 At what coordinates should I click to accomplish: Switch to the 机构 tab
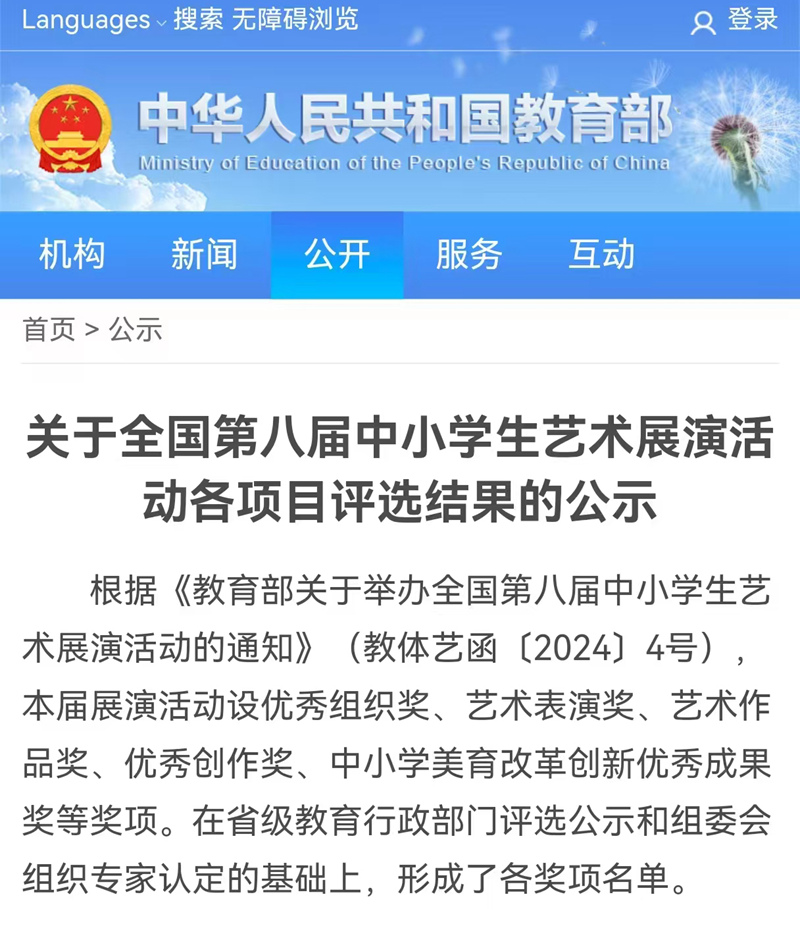point(71,255)
